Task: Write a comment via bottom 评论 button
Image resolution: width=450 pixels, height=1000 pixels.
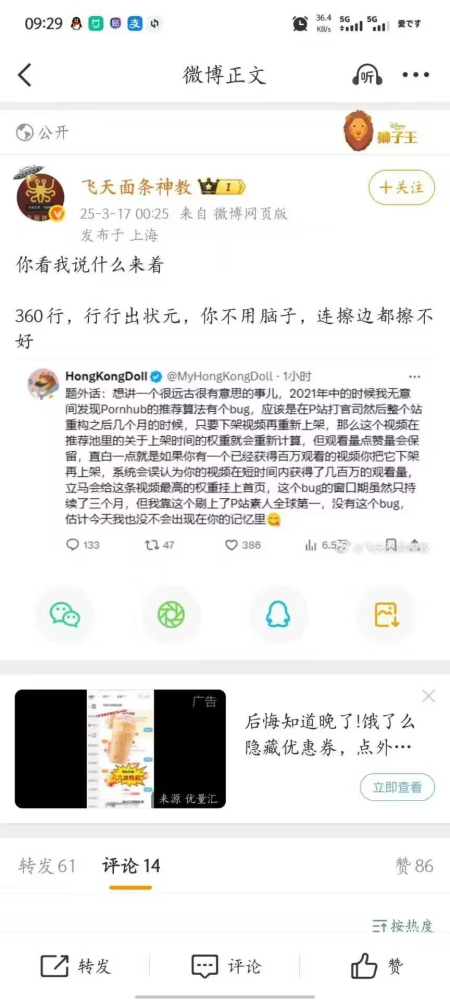Action: (x=226, y=966)
